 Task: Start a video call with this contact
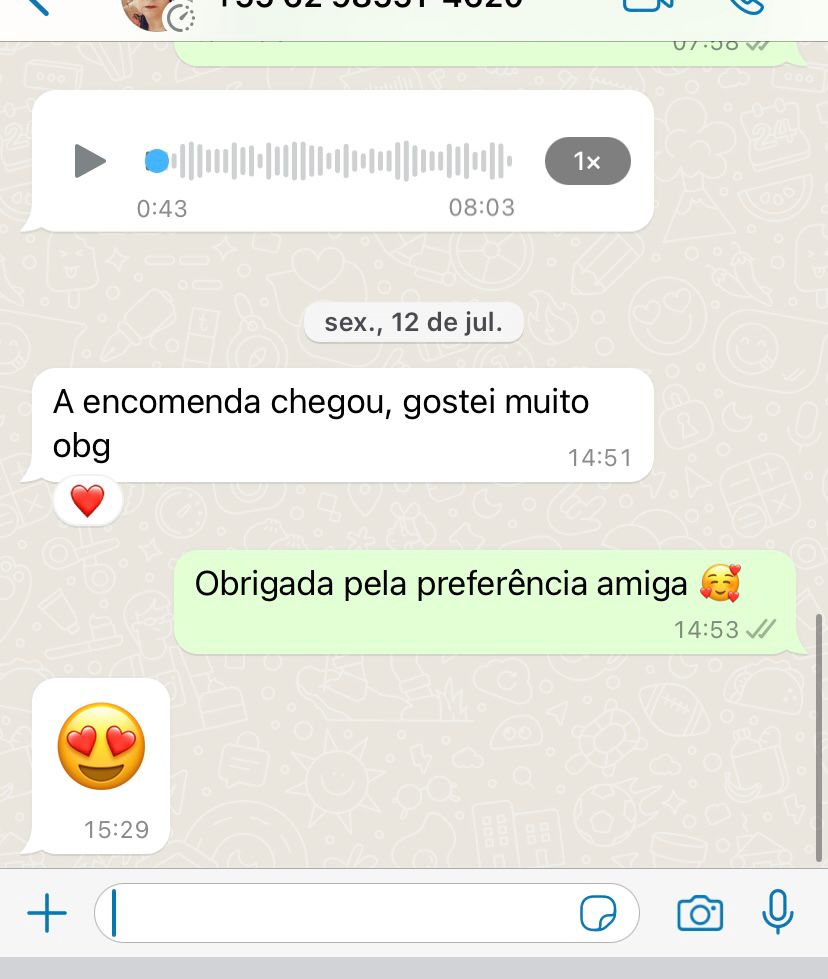click(x=648, y=6)
